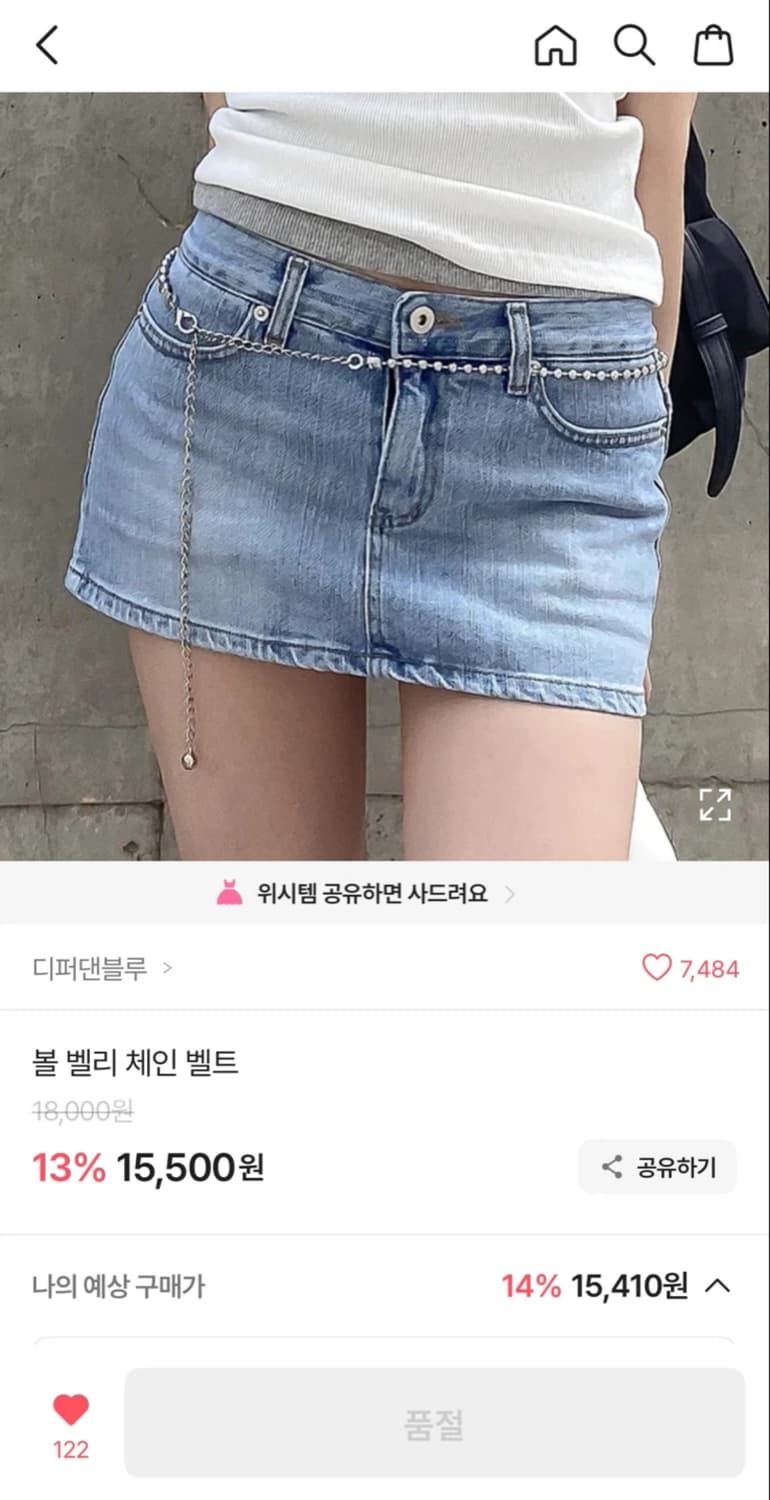The width and height of the screenshot is (770, 1500).
Task: Click the share arrow icon next to 공유하기
Action: (611, 1167)
